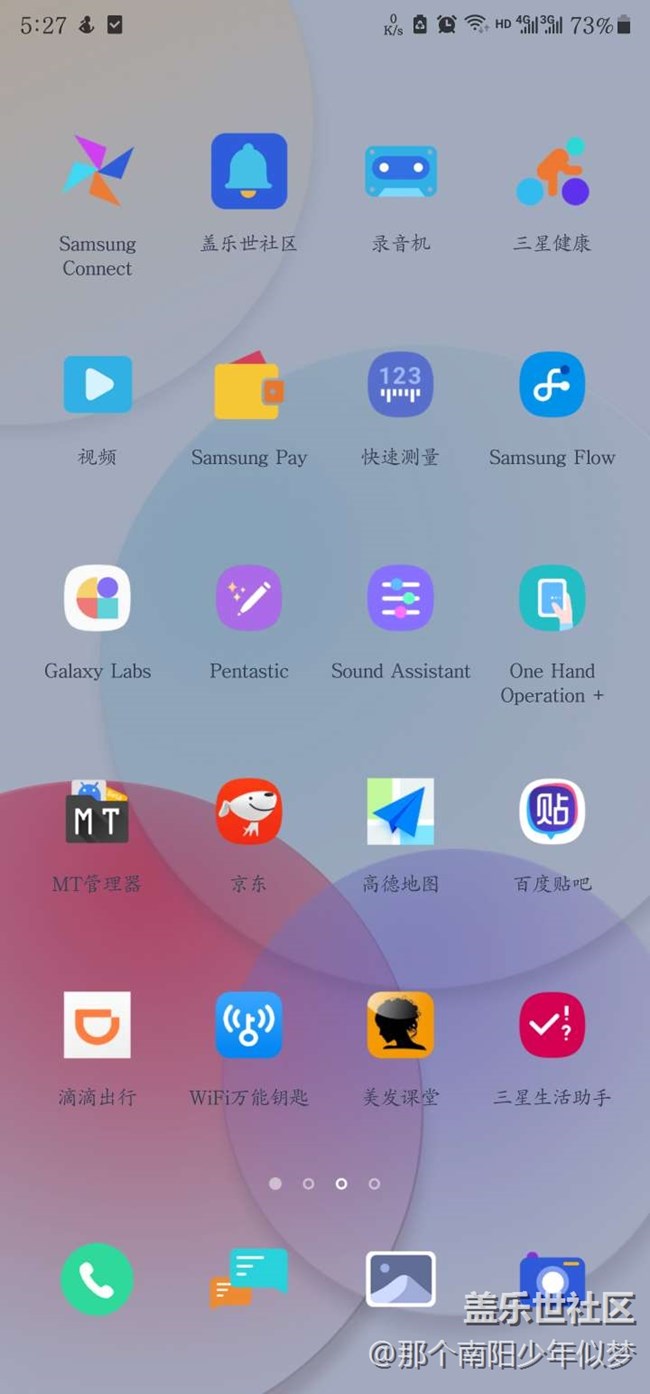Screen dimensions: 650x1394
Task: Open the Pentastic app
Action: [x=249, y=598]
